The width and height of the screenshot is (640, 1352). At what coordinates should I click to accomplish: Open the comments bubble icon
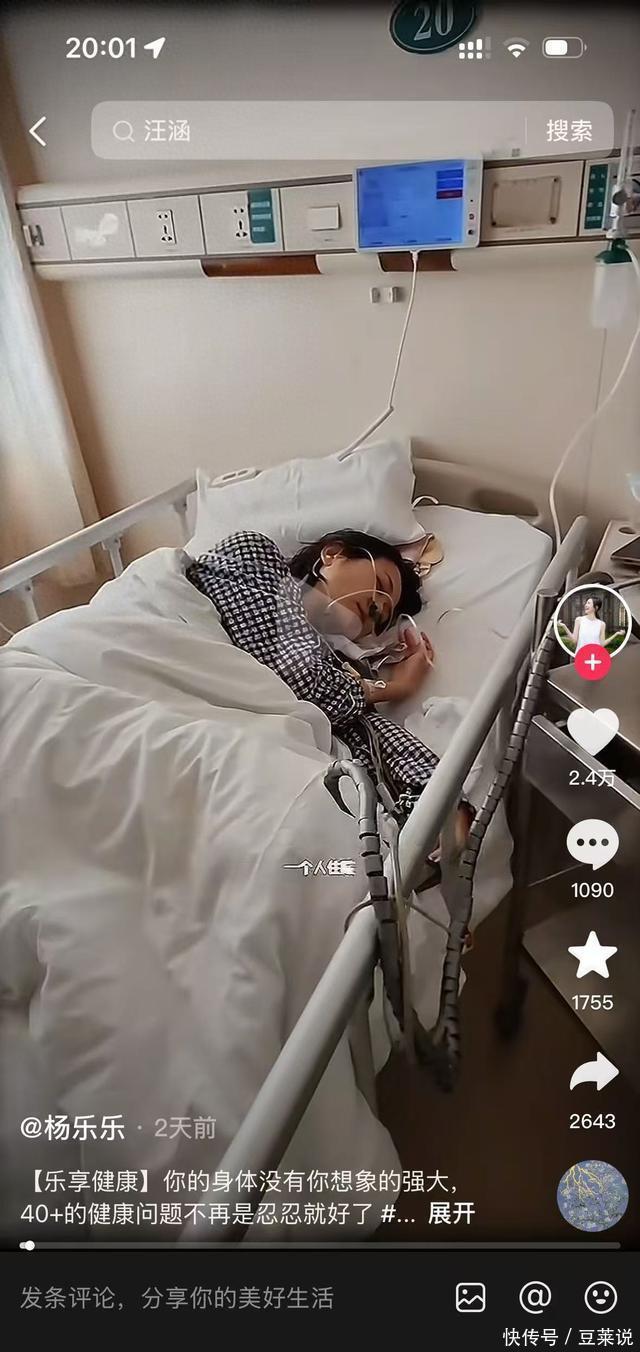[592, 845]
